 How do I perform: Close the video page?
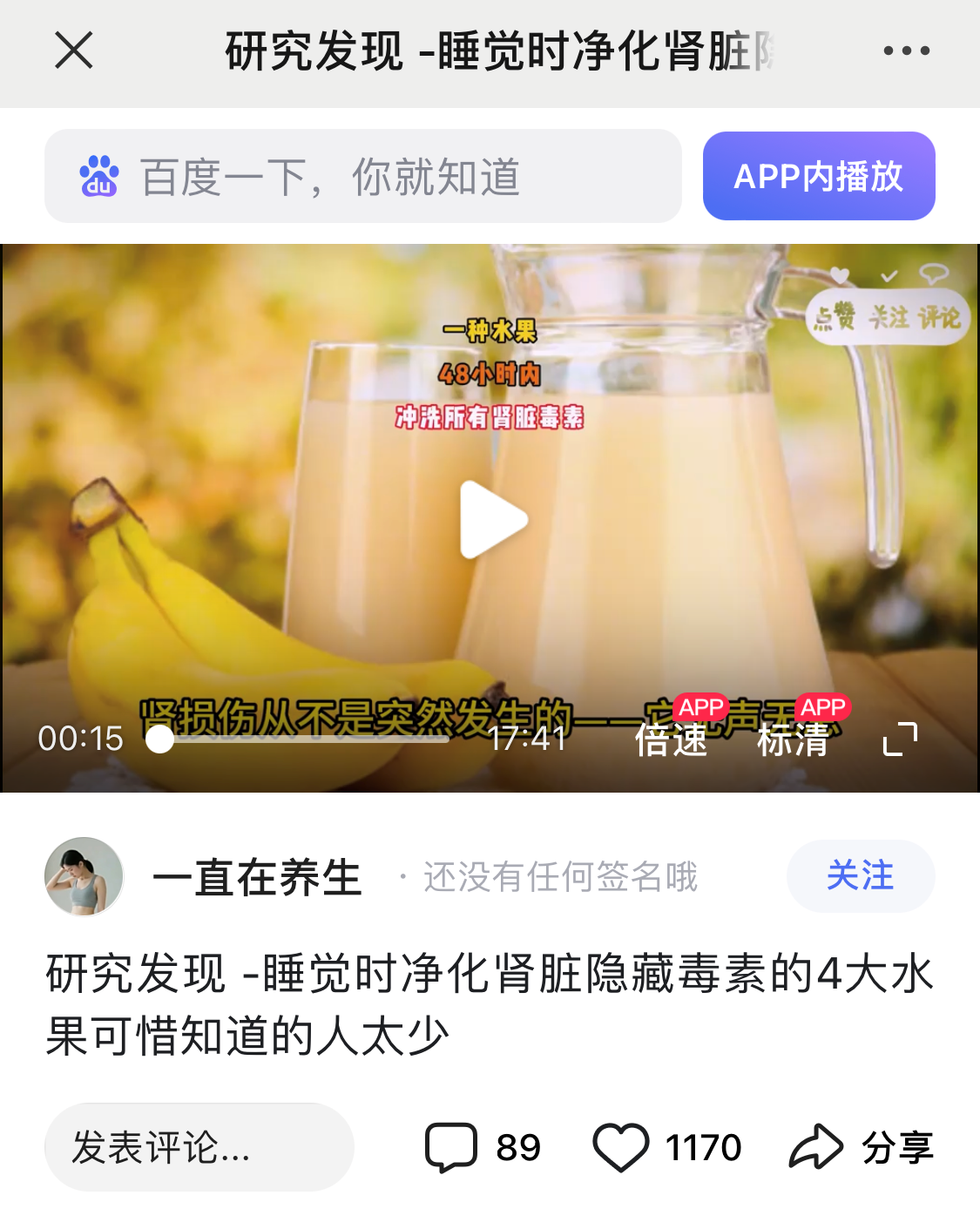coord(74,51)
